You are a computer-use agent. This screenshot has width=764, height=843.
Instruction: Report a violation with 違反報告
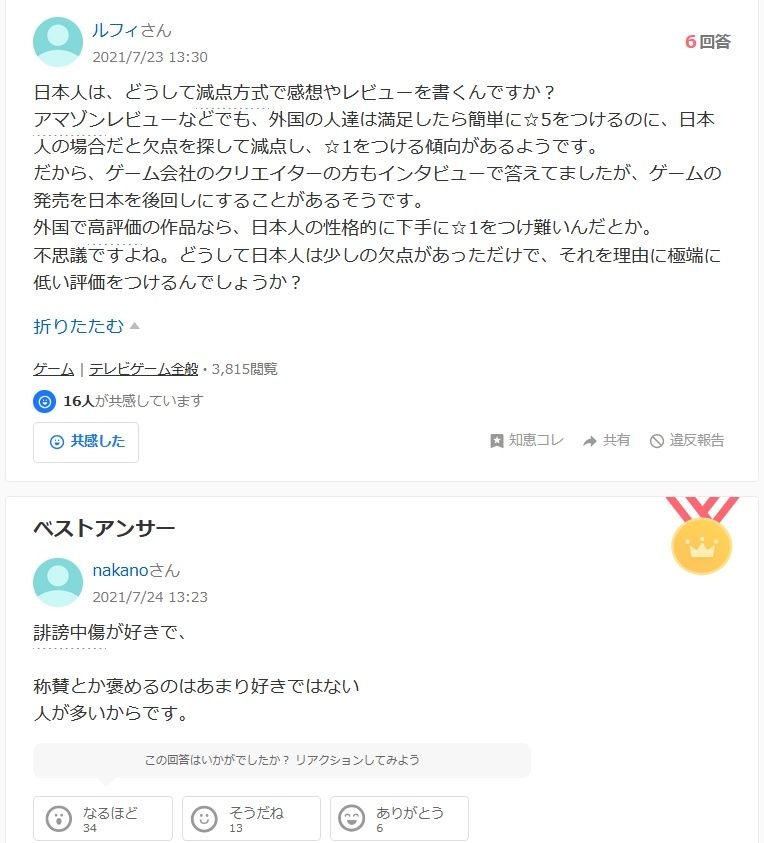tap(687, 440)
